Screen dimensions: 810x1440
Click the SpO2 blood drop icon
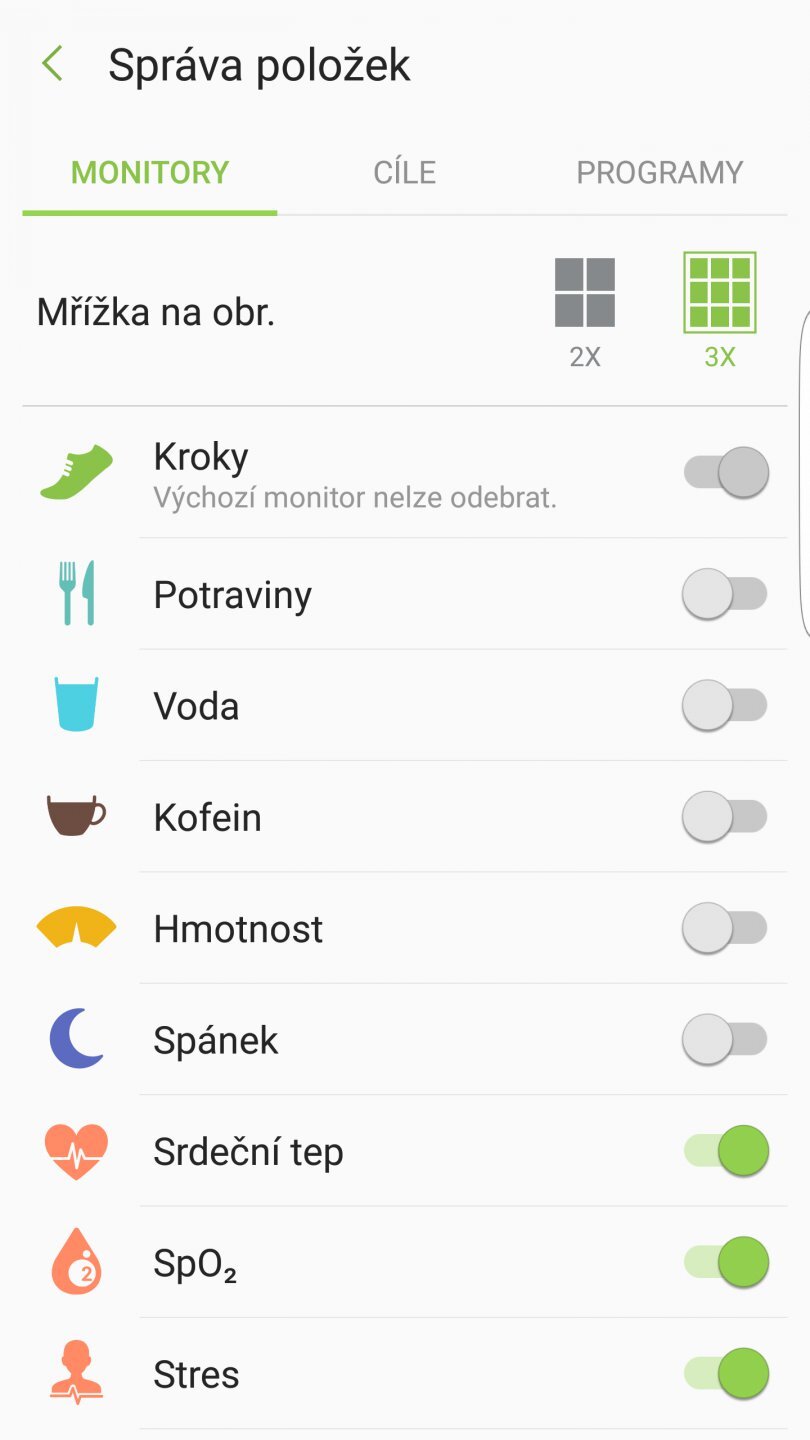[76, 1262]
